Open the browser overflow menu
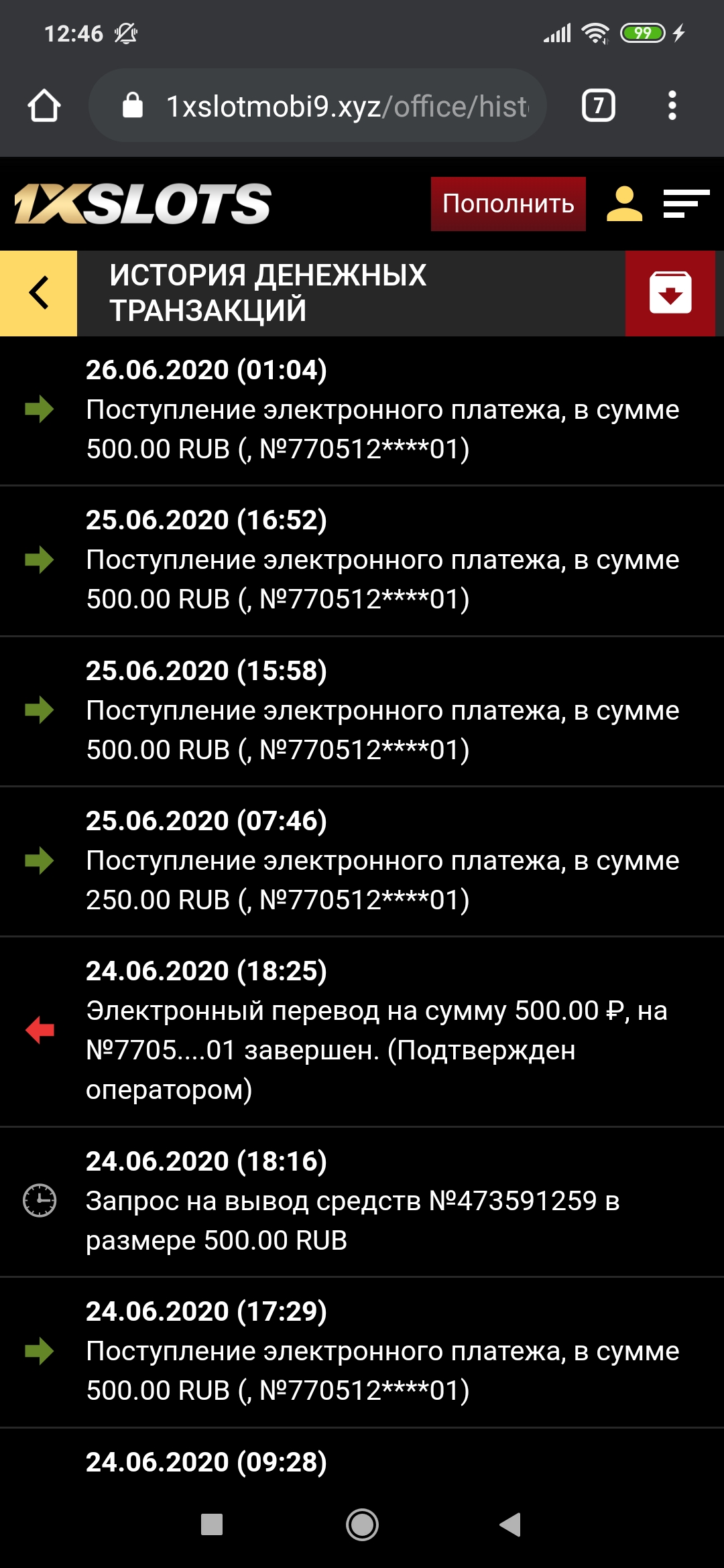This screenshot has height=1568, width=724. 672,106
